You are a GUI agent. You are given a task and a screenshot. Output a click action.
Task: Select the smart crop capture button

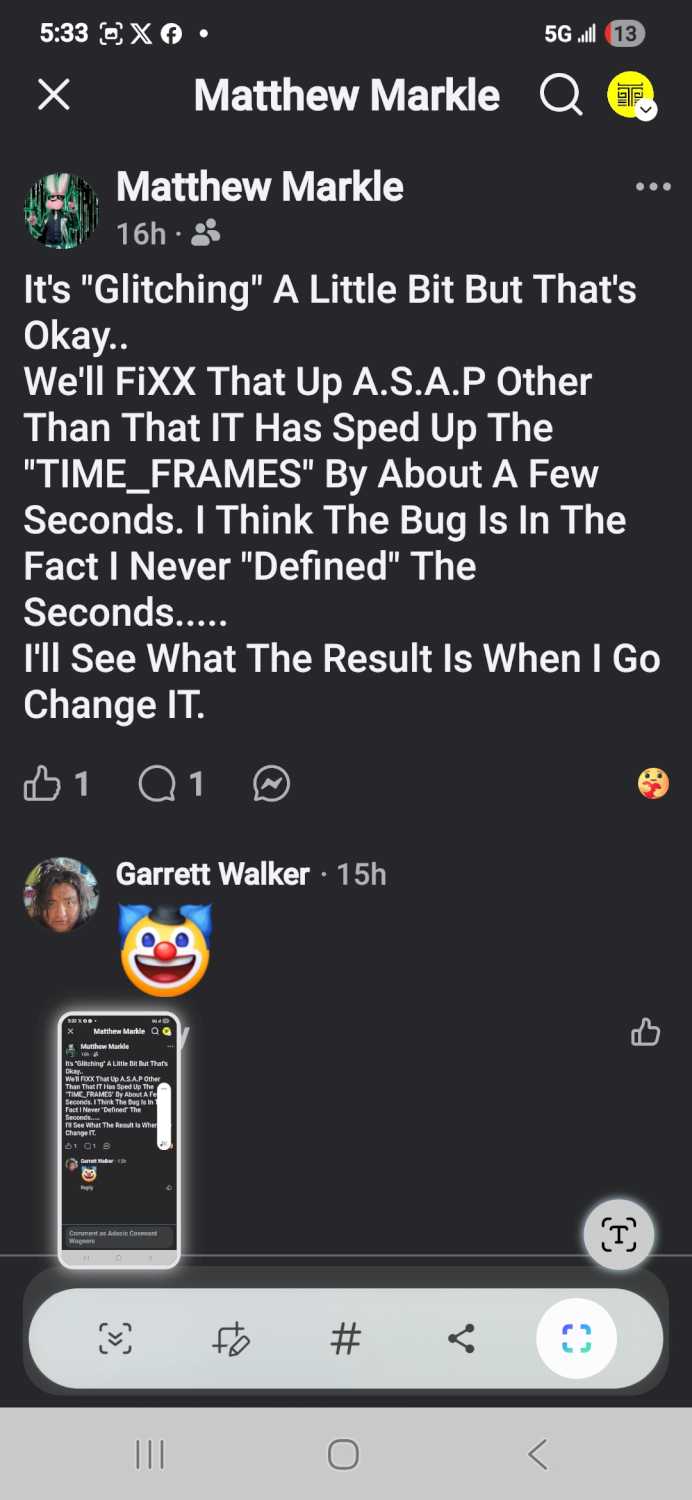(x=576, y=1338)
